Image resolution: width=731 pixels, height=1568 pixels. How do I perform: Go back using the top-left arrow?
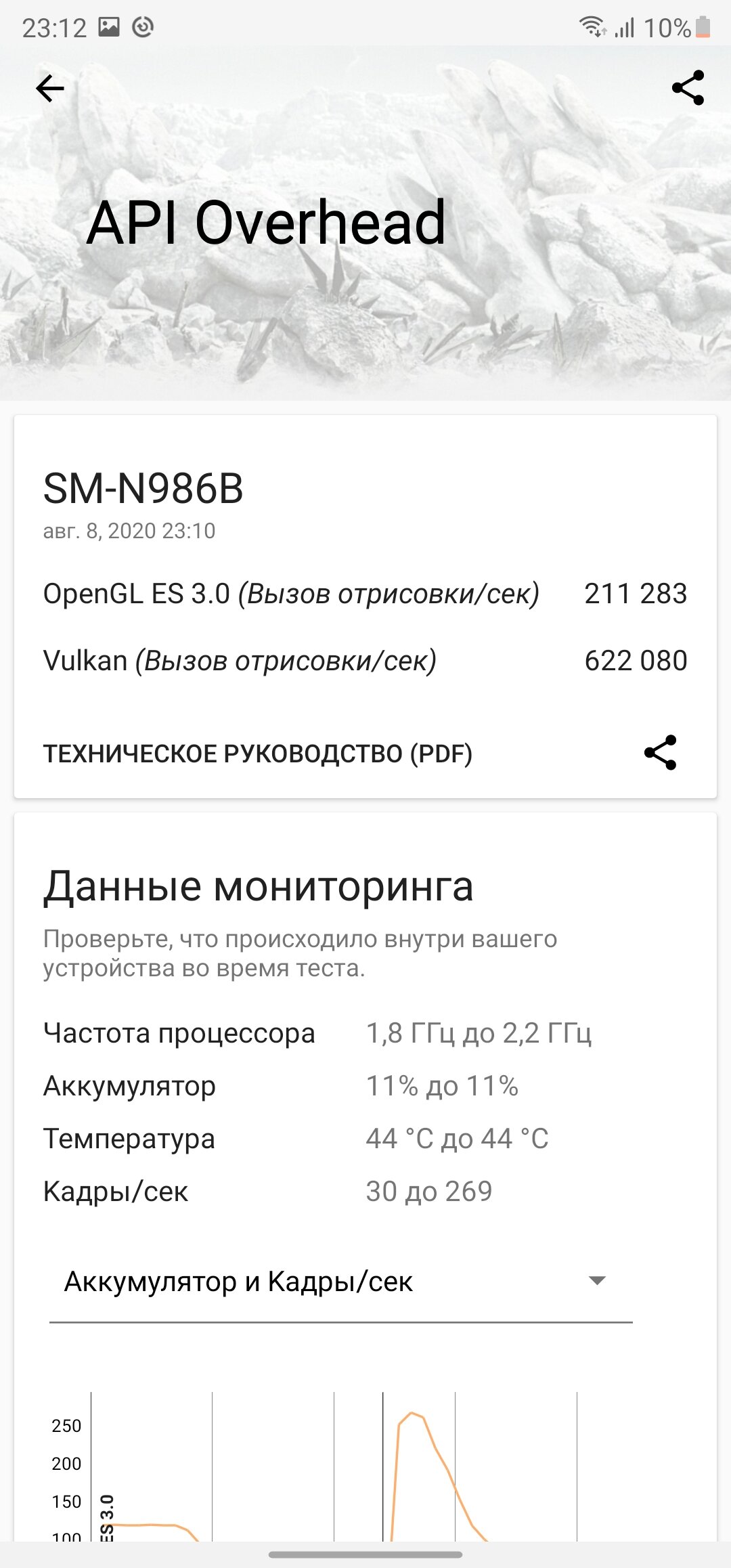tap(50, 88)
